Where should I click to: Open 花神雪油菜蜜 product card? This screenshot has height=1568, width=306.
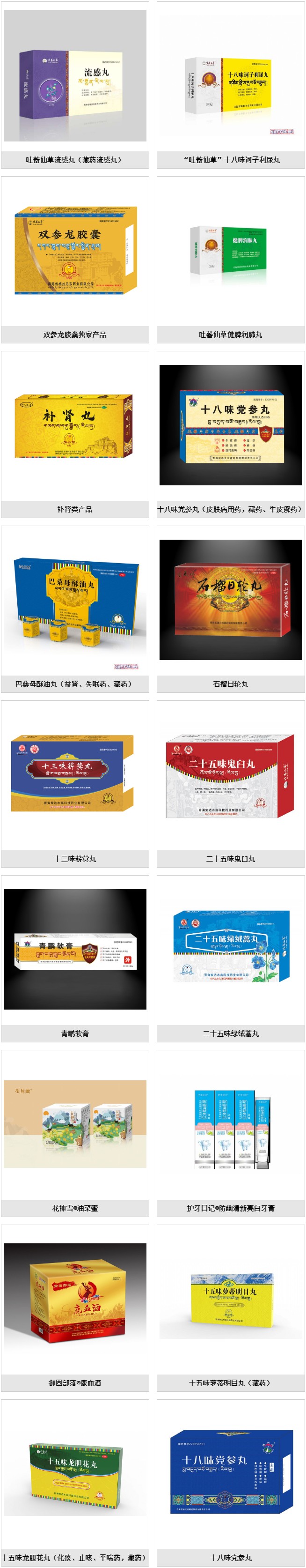click(x=75, y=1124)
